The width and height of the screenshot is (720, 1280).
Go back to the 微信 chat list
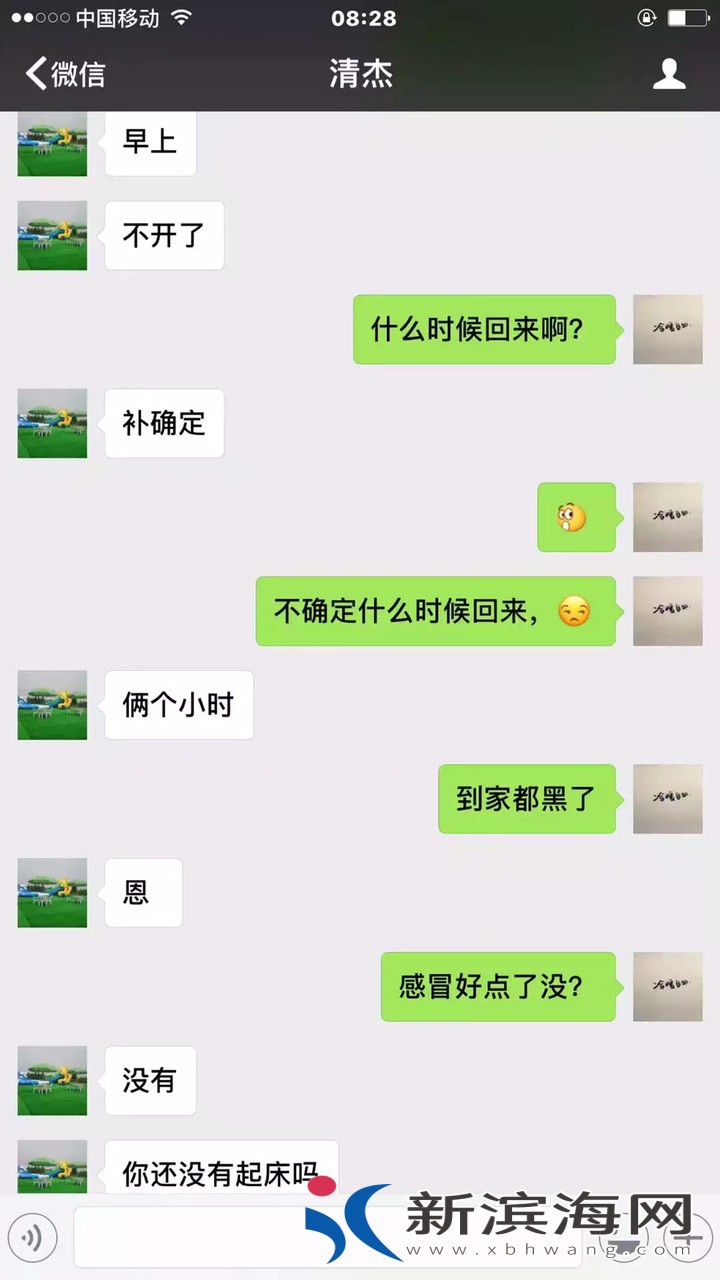[x=64, y=74]
